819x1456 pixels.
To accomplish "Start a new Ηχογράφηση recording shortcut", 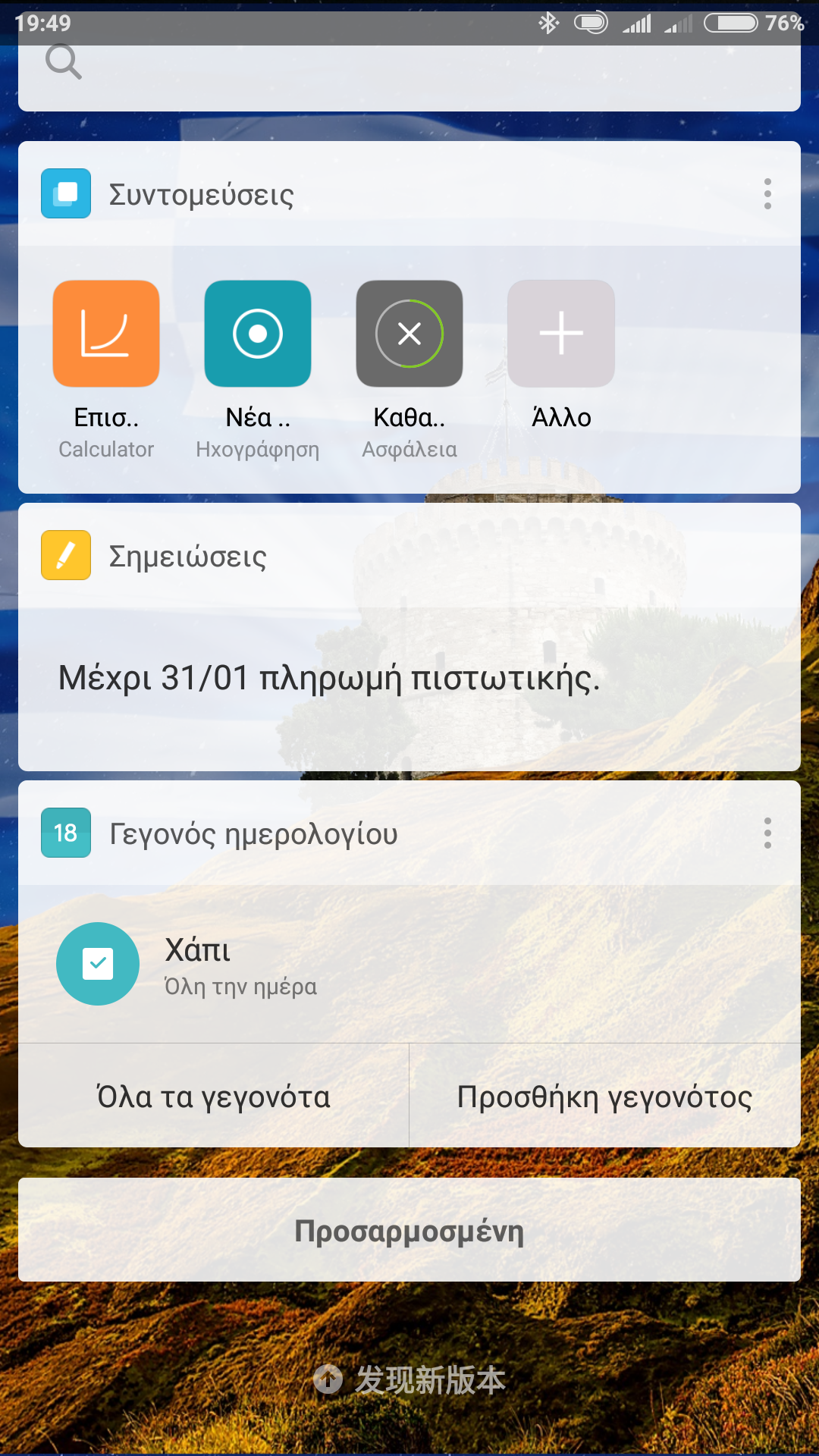I will (258, 370).
